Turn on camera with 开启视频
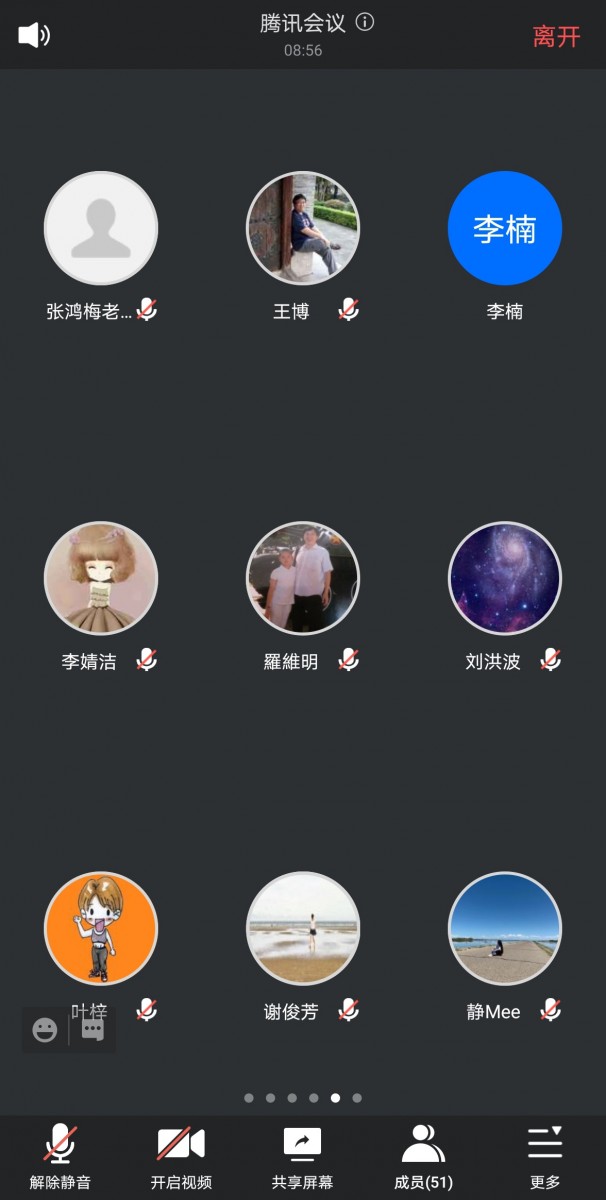 181,1156
